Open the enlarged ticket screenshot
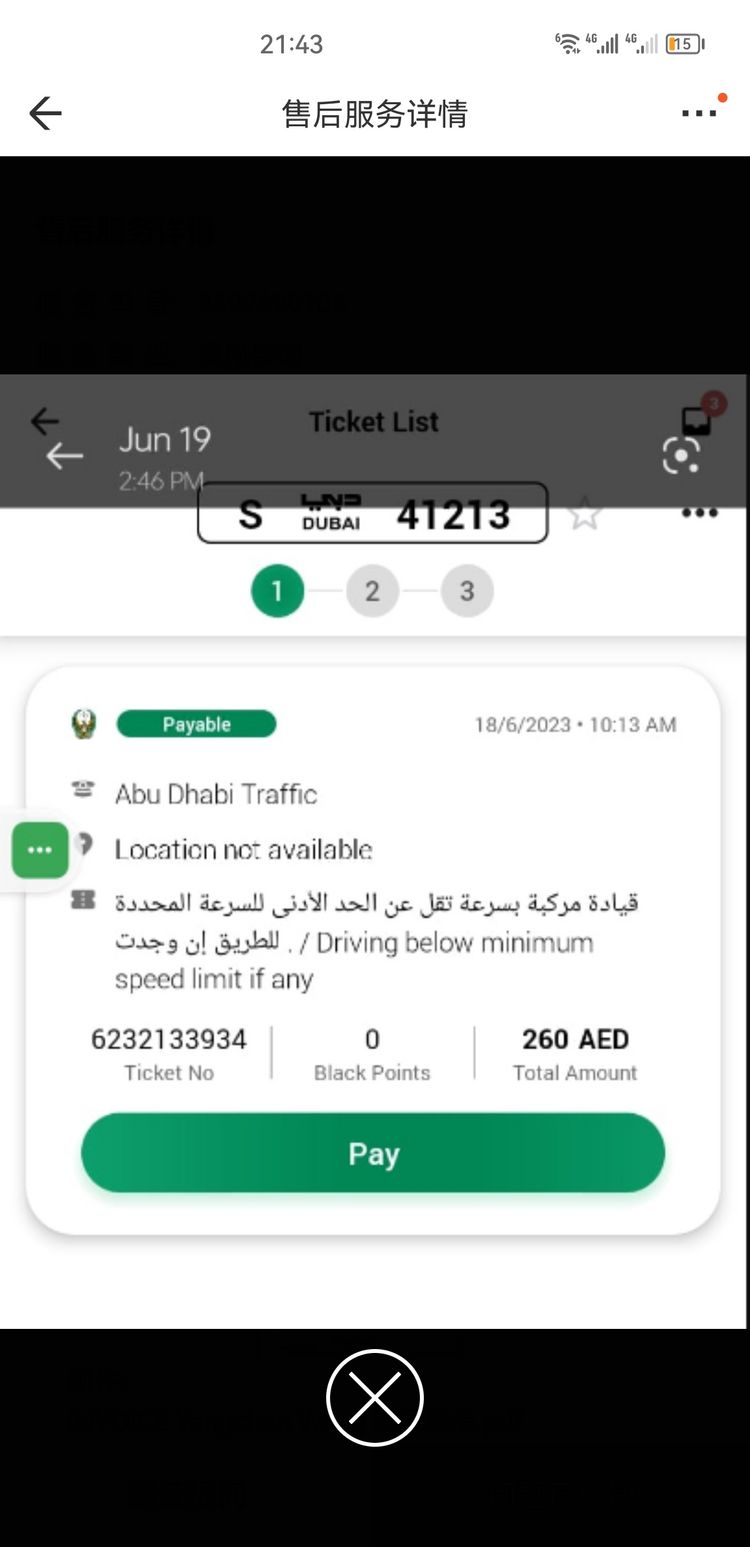Screen dimensions: 750x1547 tap(375, 850)
